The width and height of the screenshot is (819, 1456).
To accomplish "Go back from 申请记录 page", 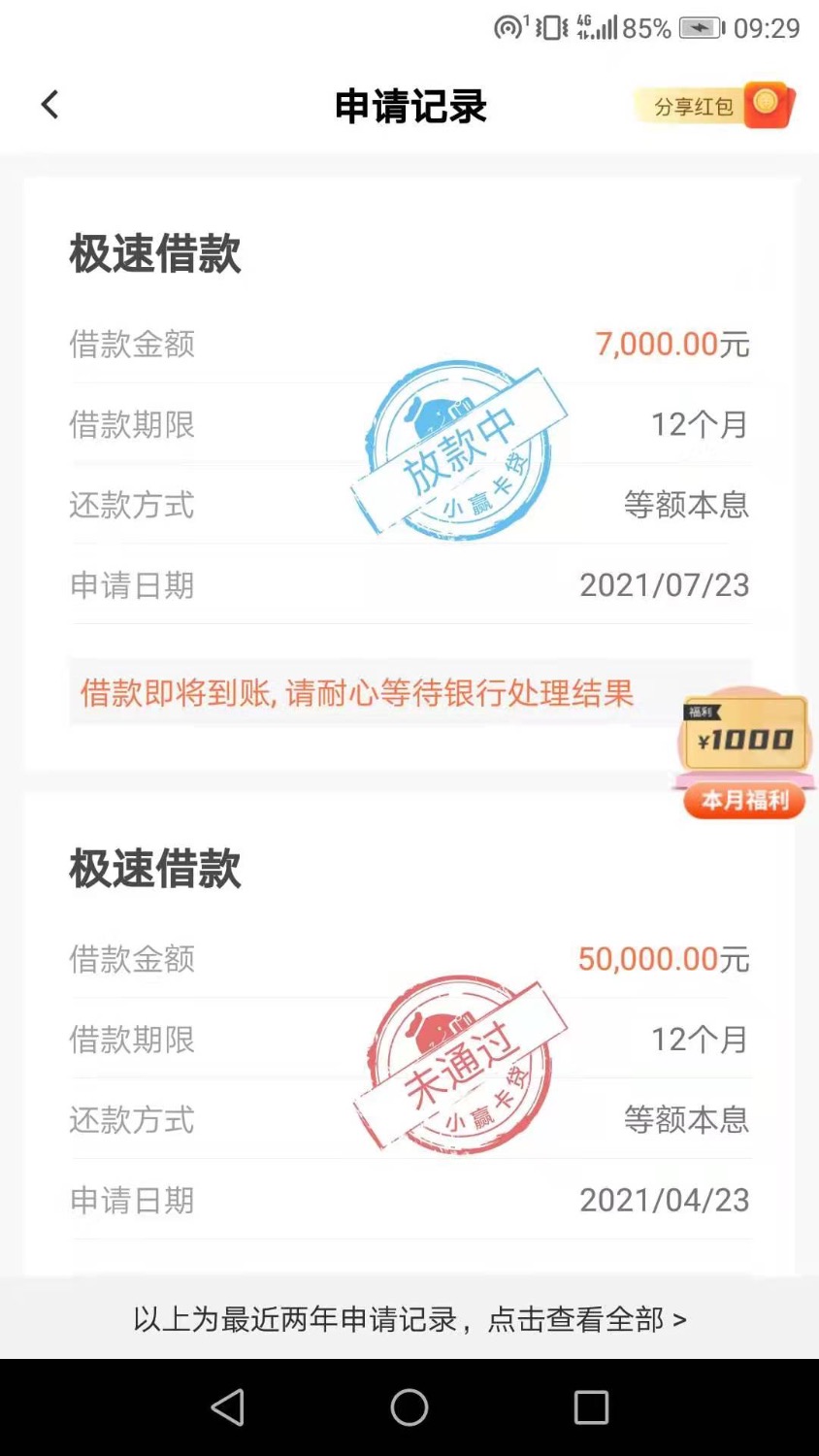I will pos(50,105).
